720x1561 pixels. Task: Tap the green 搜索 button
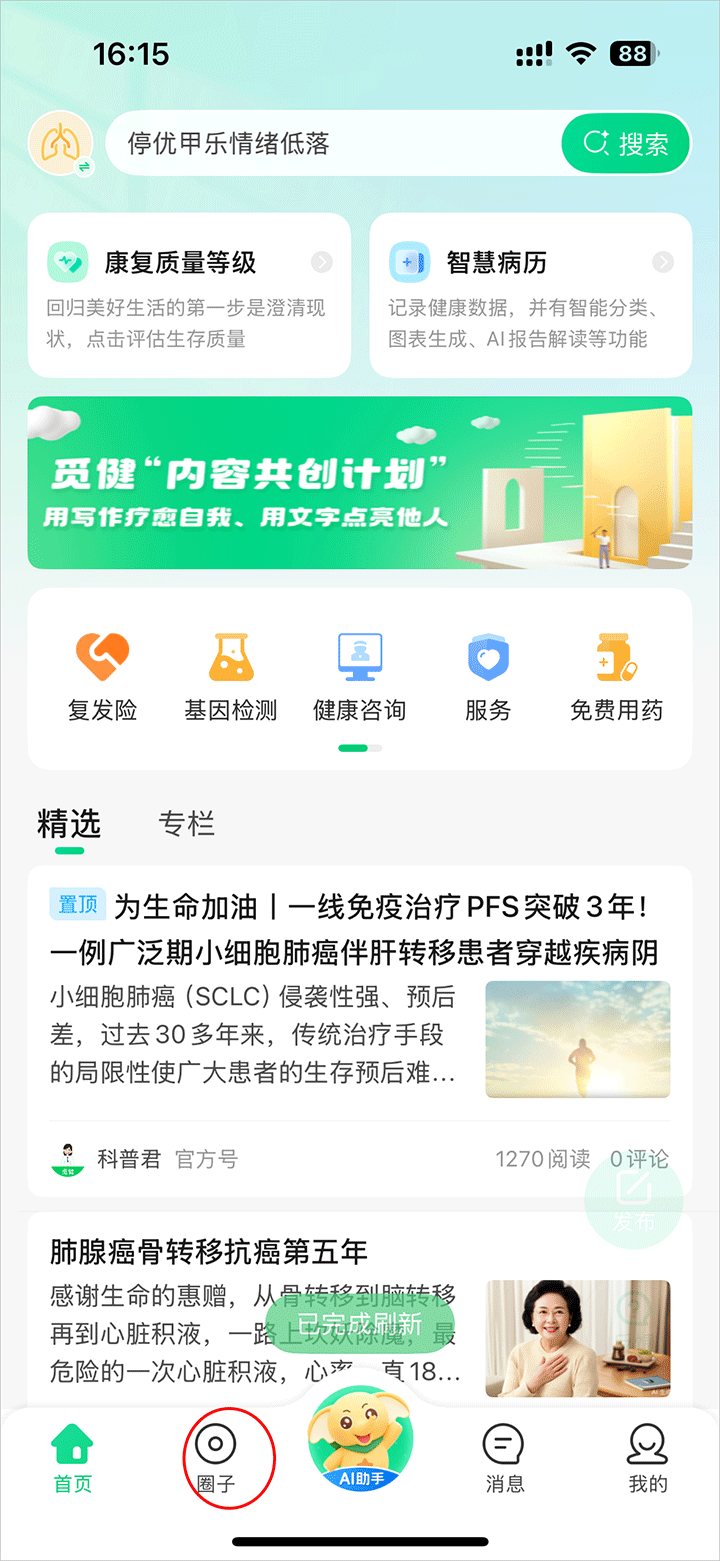pyautogui.click(x=626, y=143)
